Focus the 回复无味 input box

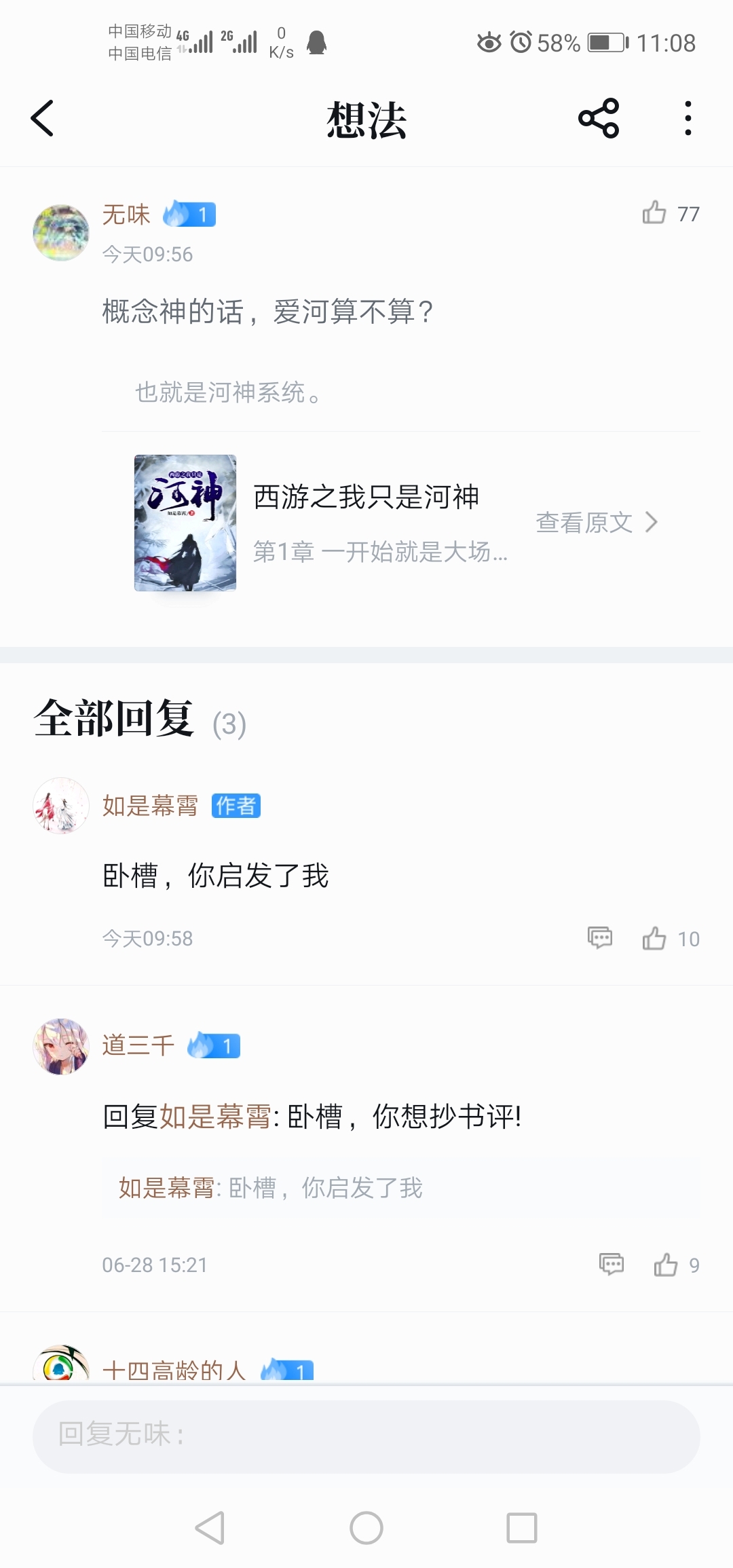click(x=366, y=1434)
